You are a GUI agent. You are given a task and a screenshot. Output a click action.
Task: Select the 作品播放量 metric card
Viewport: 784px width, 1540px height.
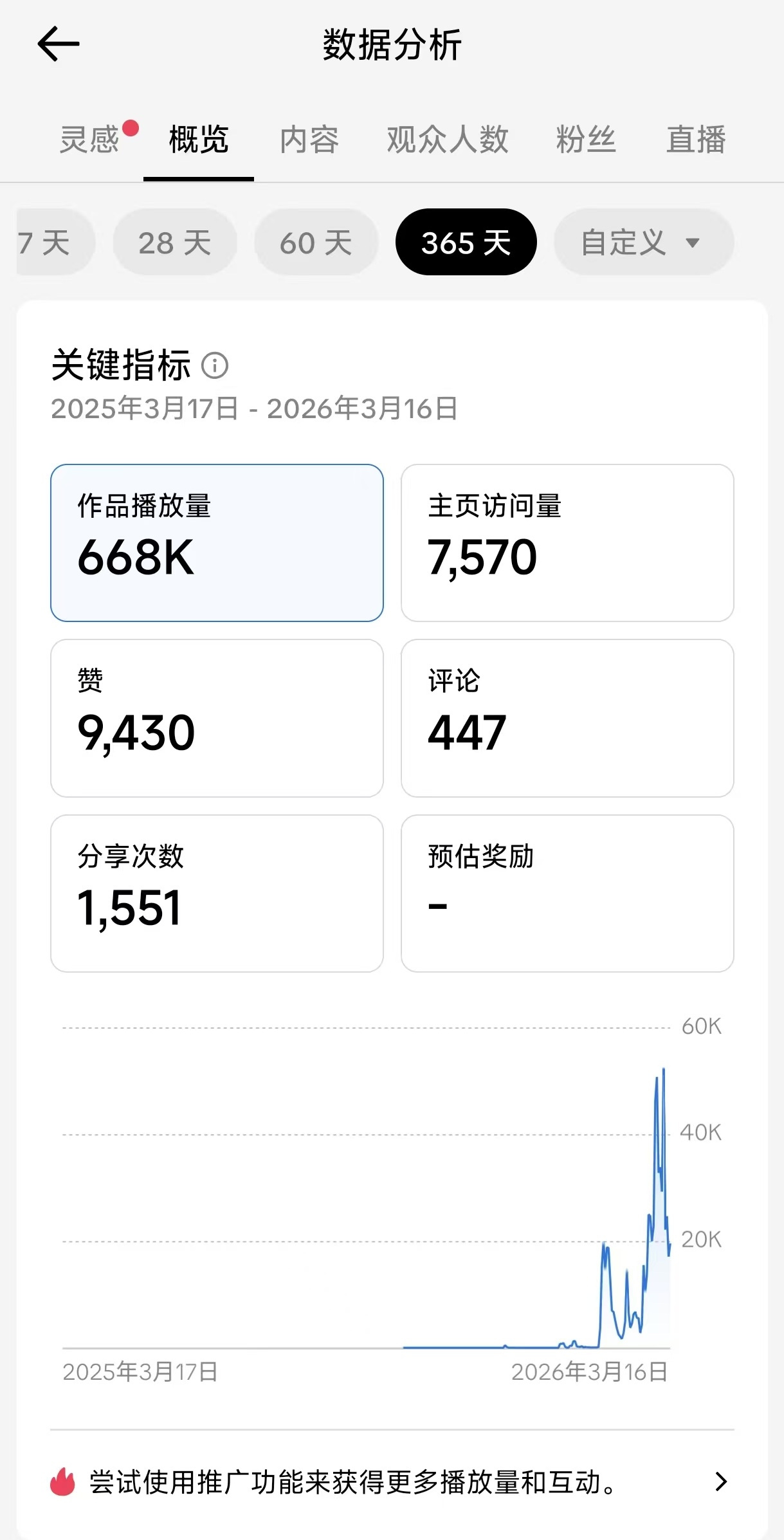point(217,542)
